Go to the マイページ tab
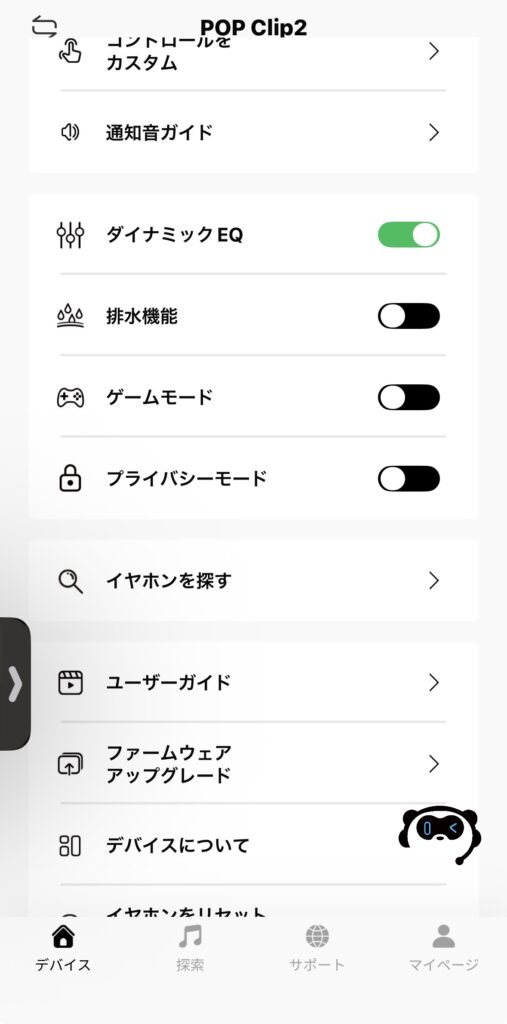 coord(444,948)
